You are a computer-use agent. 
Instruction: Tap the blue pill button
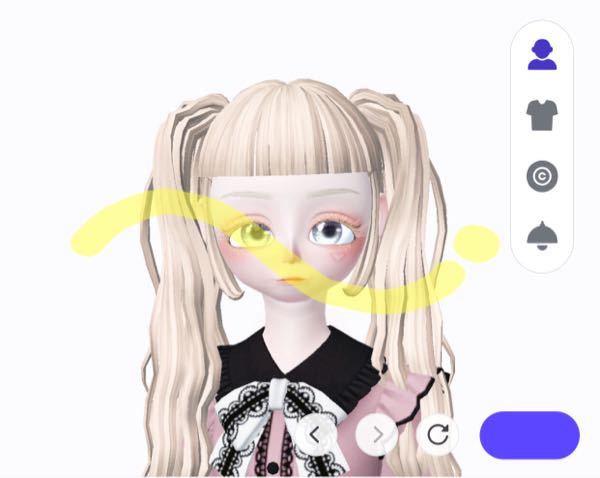coord(529,435)
